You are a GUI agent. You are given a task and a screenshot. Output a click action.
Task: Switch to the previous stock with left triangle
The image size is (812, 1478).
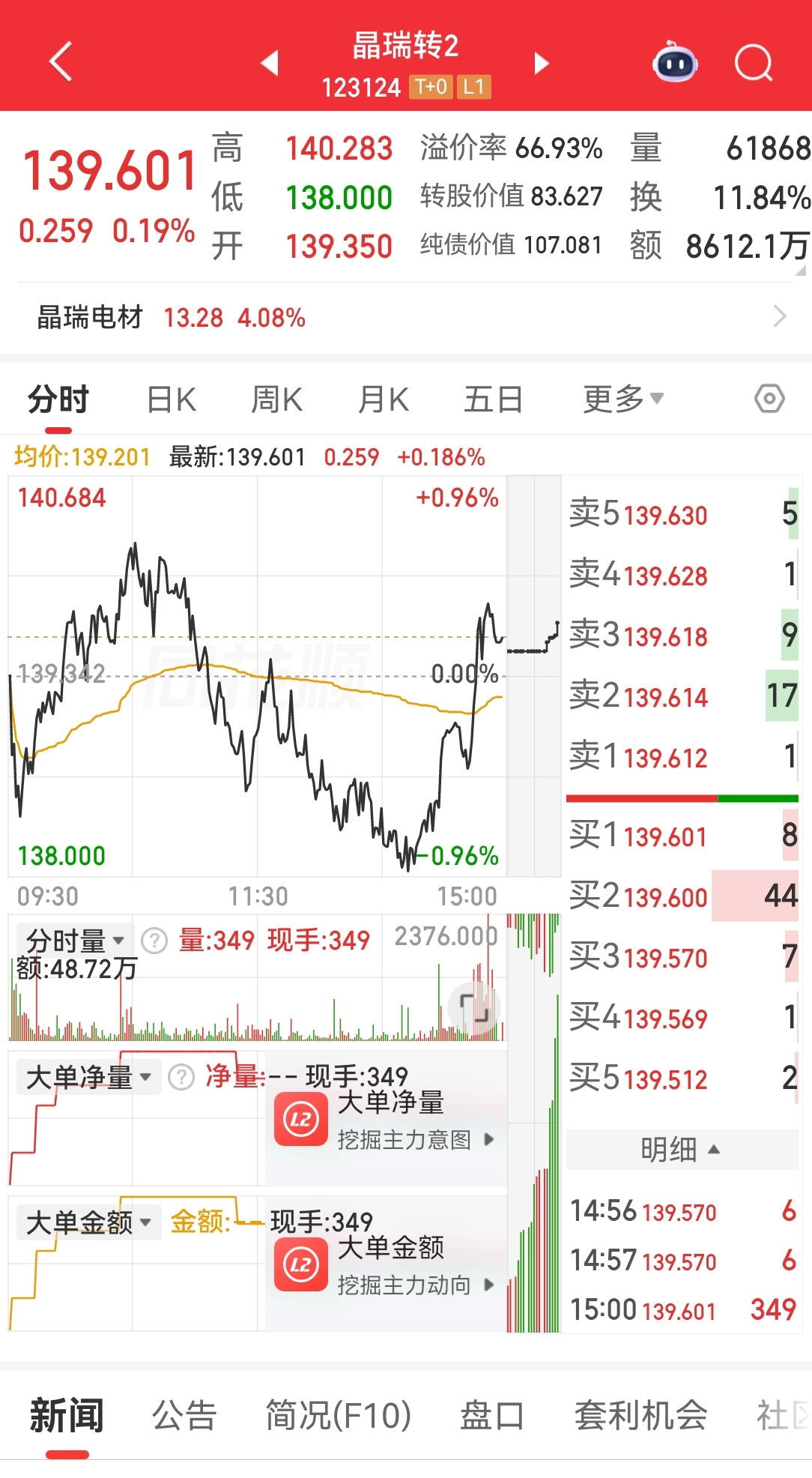pos(270,63)
